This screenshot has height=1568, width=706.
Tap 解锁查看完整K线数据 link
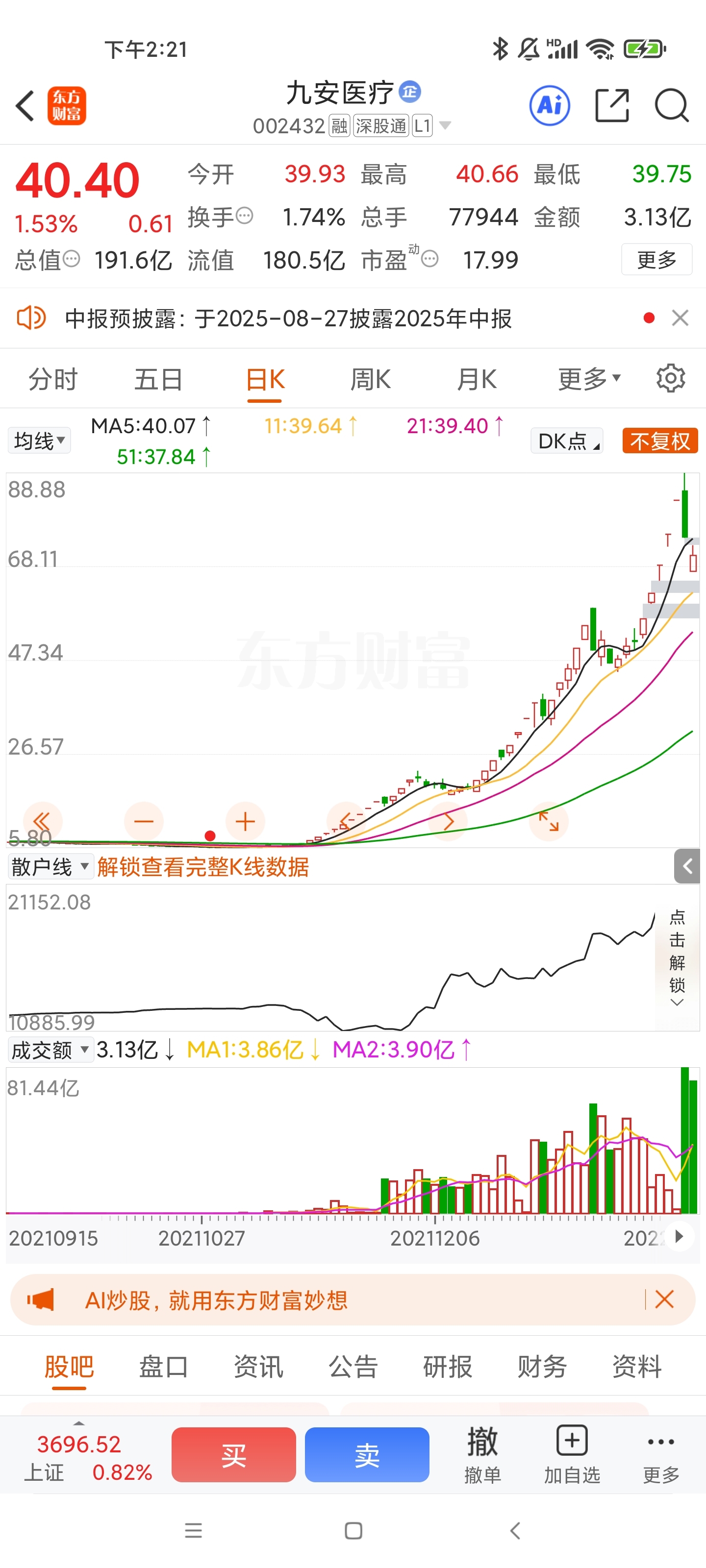click(203, 867)
